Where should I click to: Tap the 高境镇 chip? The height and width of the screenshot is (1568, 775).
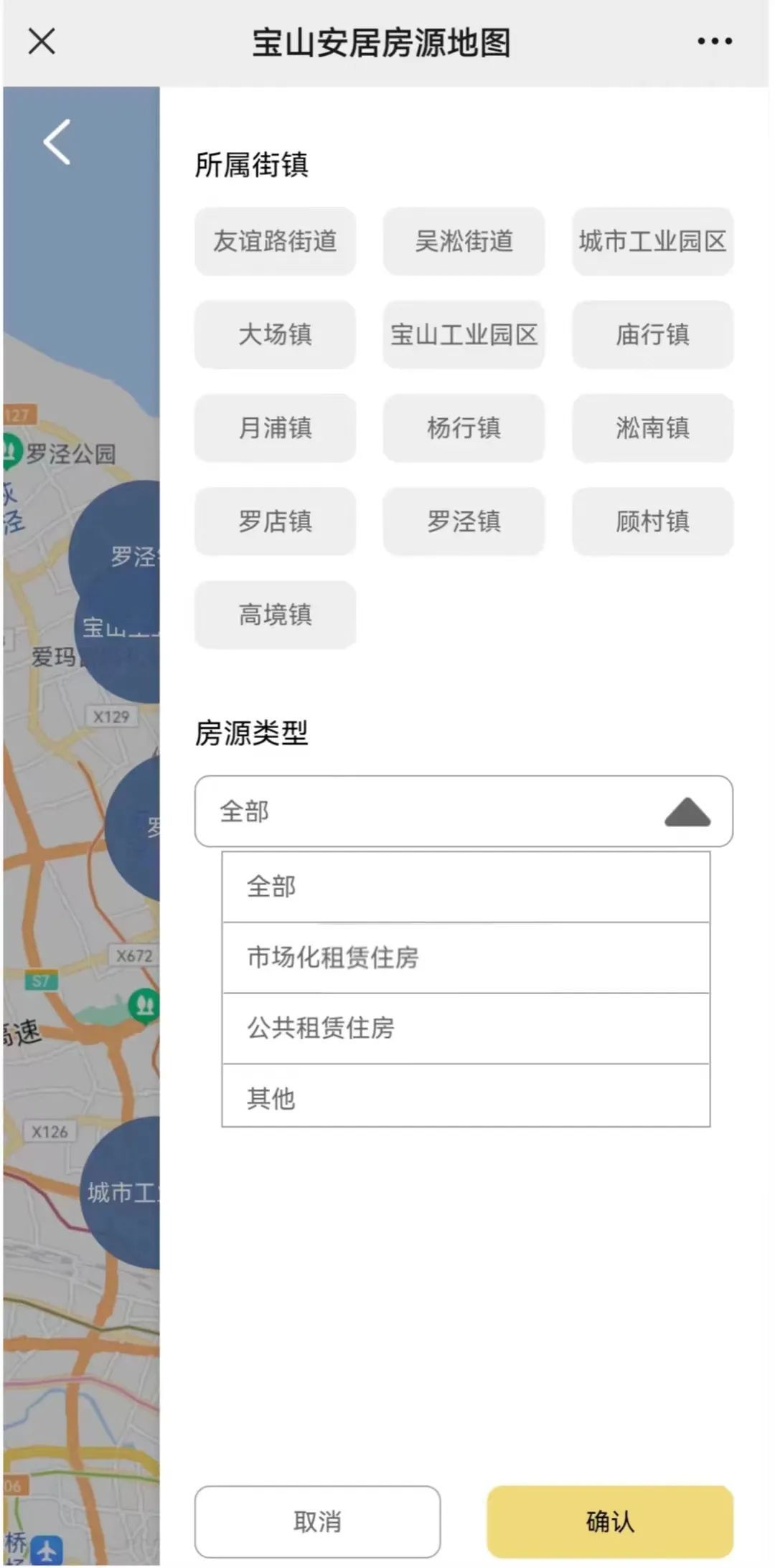(275, 615)
